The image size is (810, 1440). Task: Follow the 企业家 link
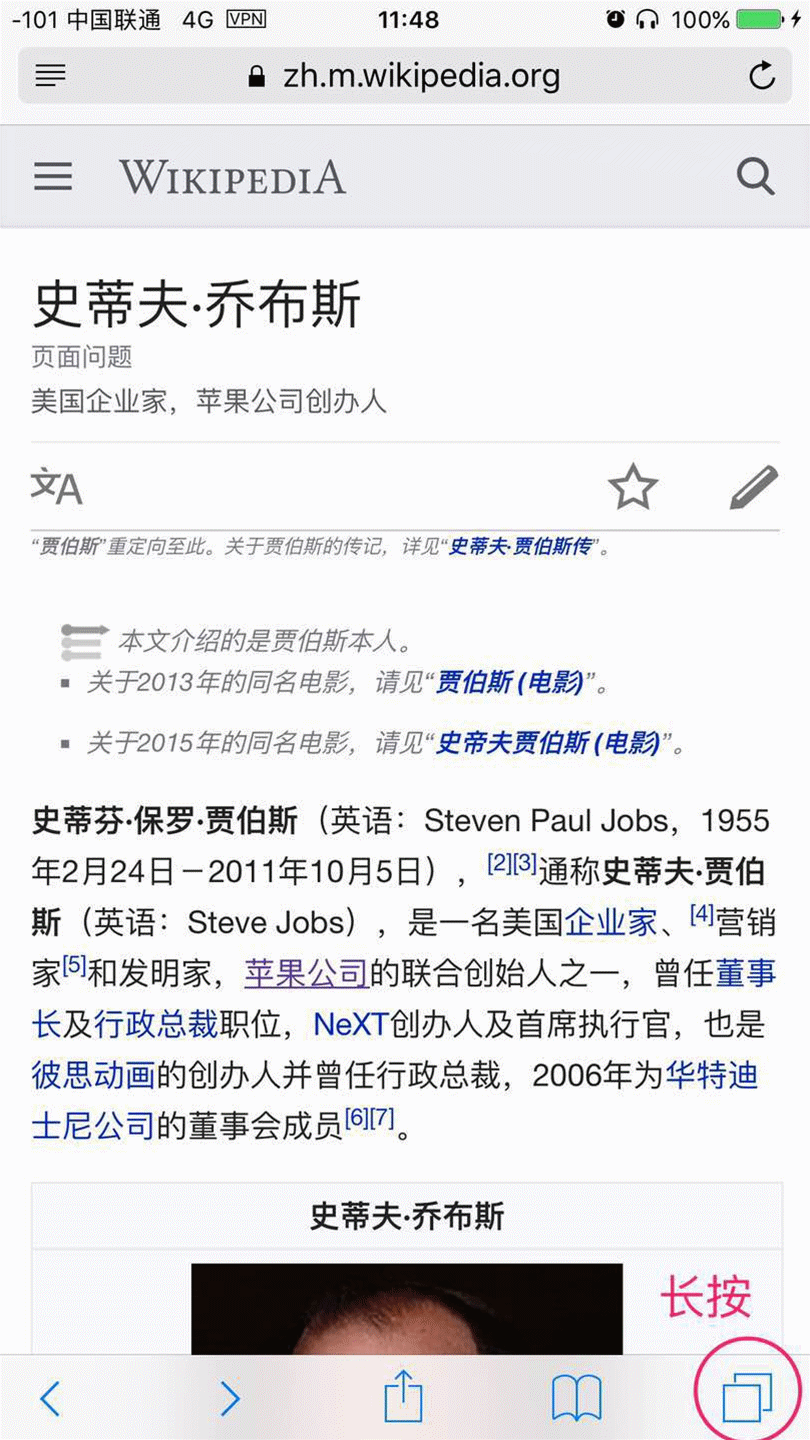pyautogui.click(x=610, y=922)
